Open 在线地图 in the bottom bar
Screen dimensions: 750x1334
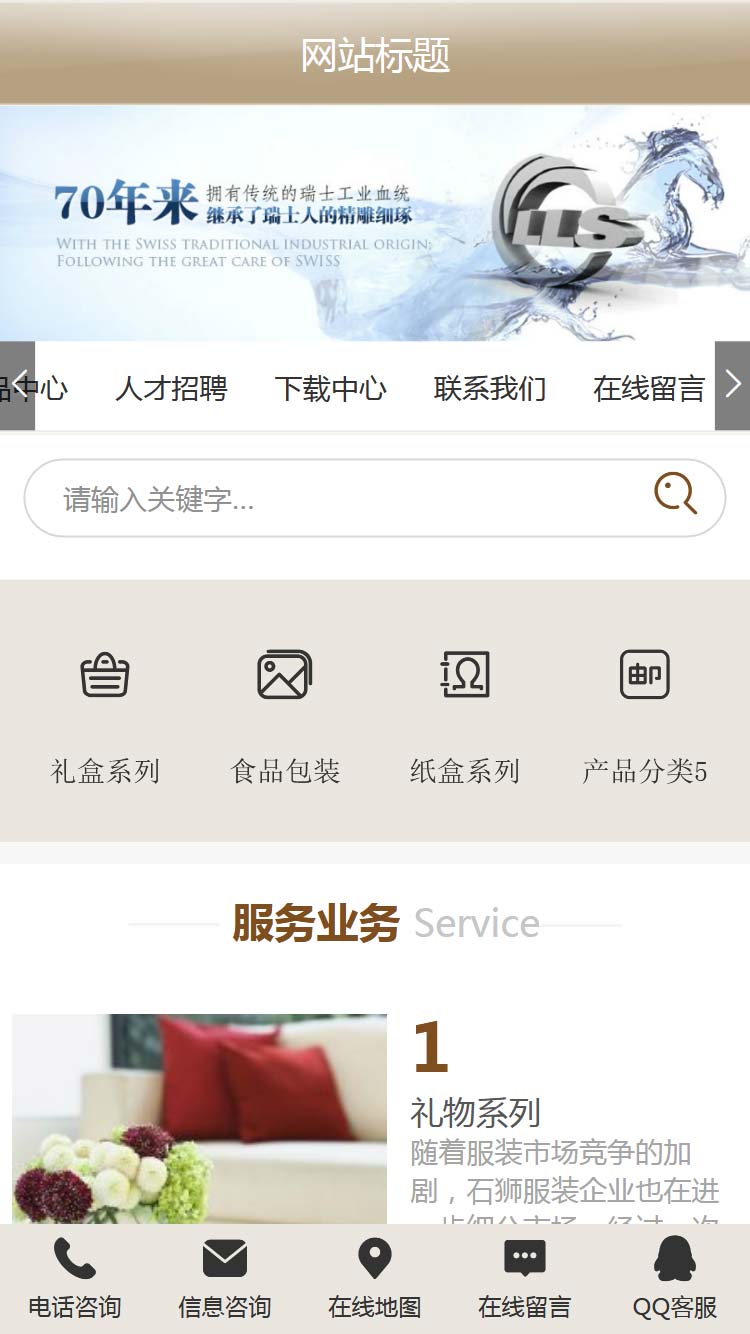click(x=375, y=1279)
